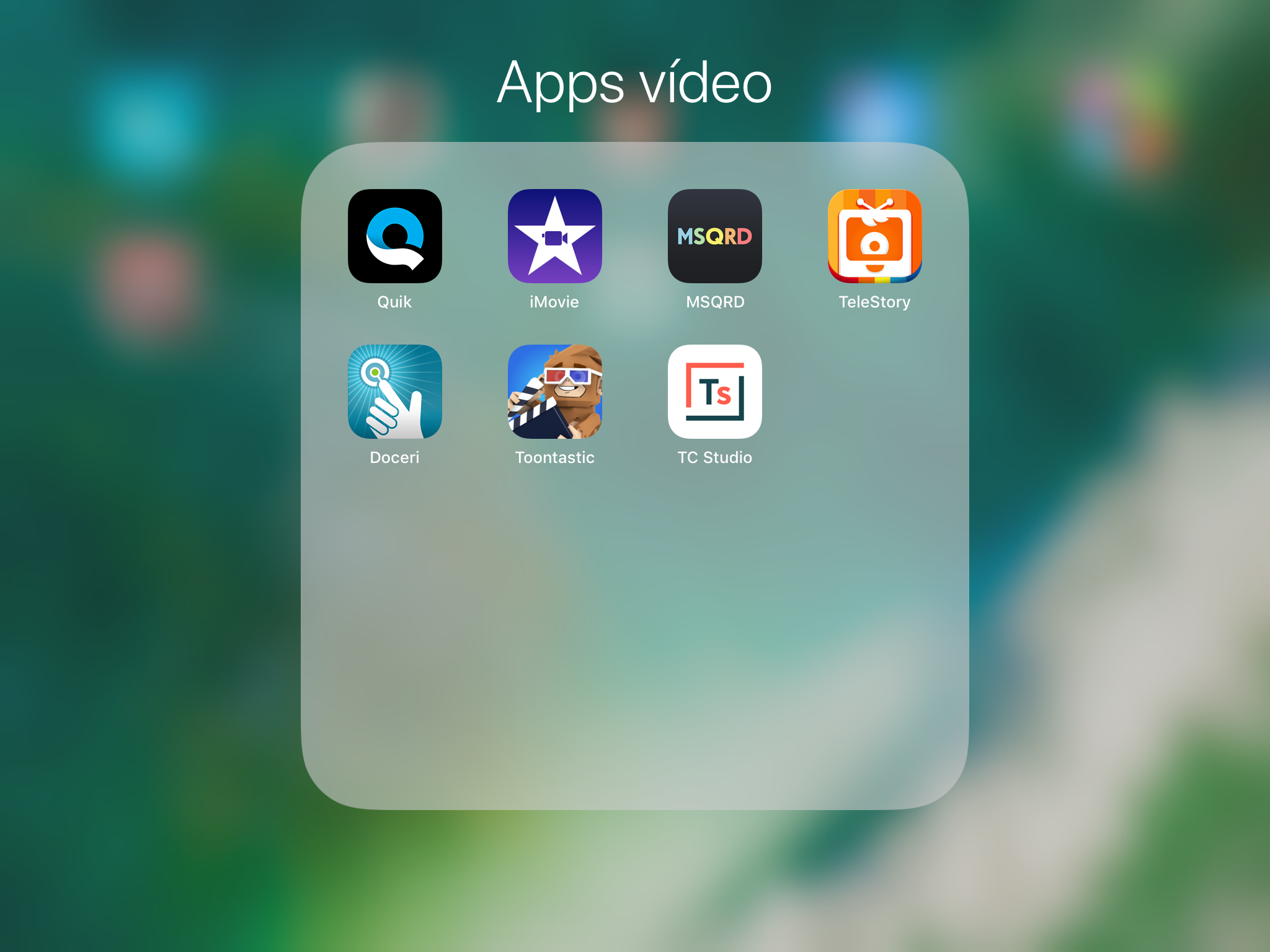Open Doceri

[394, 392]
